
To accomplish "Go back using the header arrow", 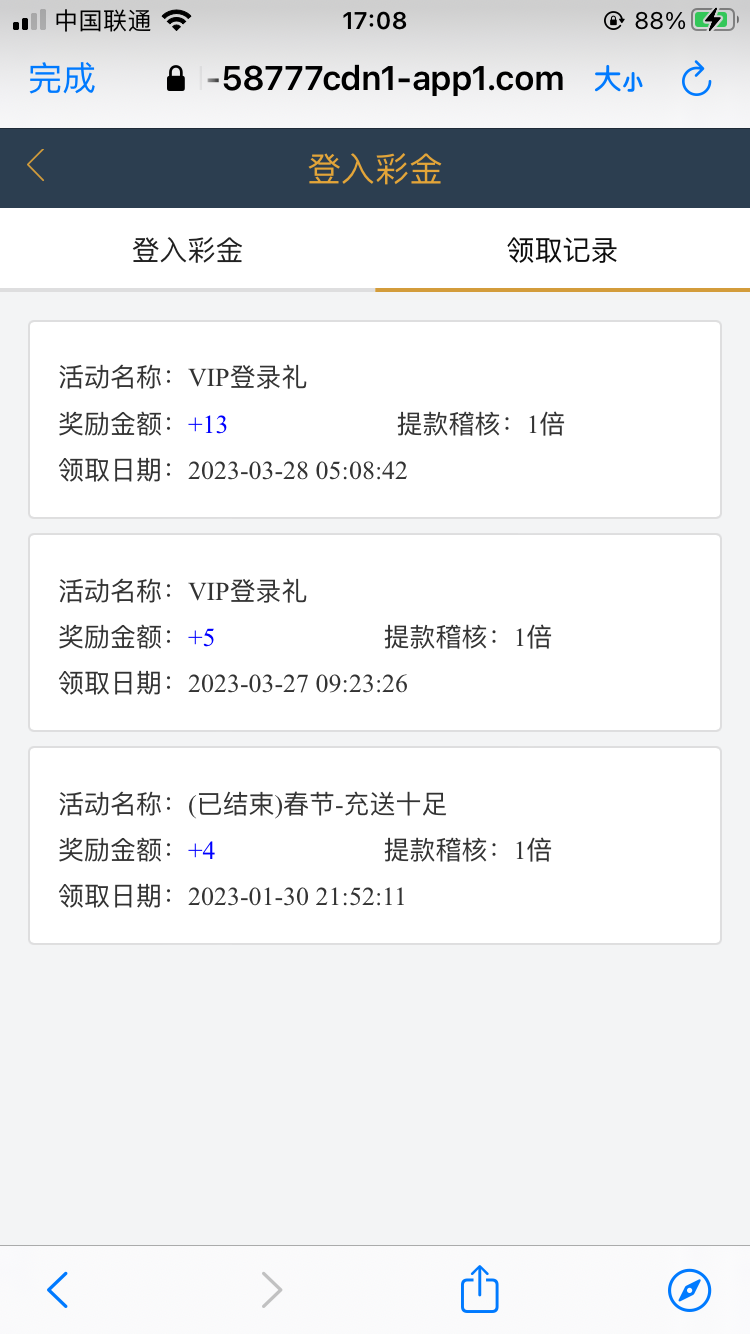I will point(36,166).
